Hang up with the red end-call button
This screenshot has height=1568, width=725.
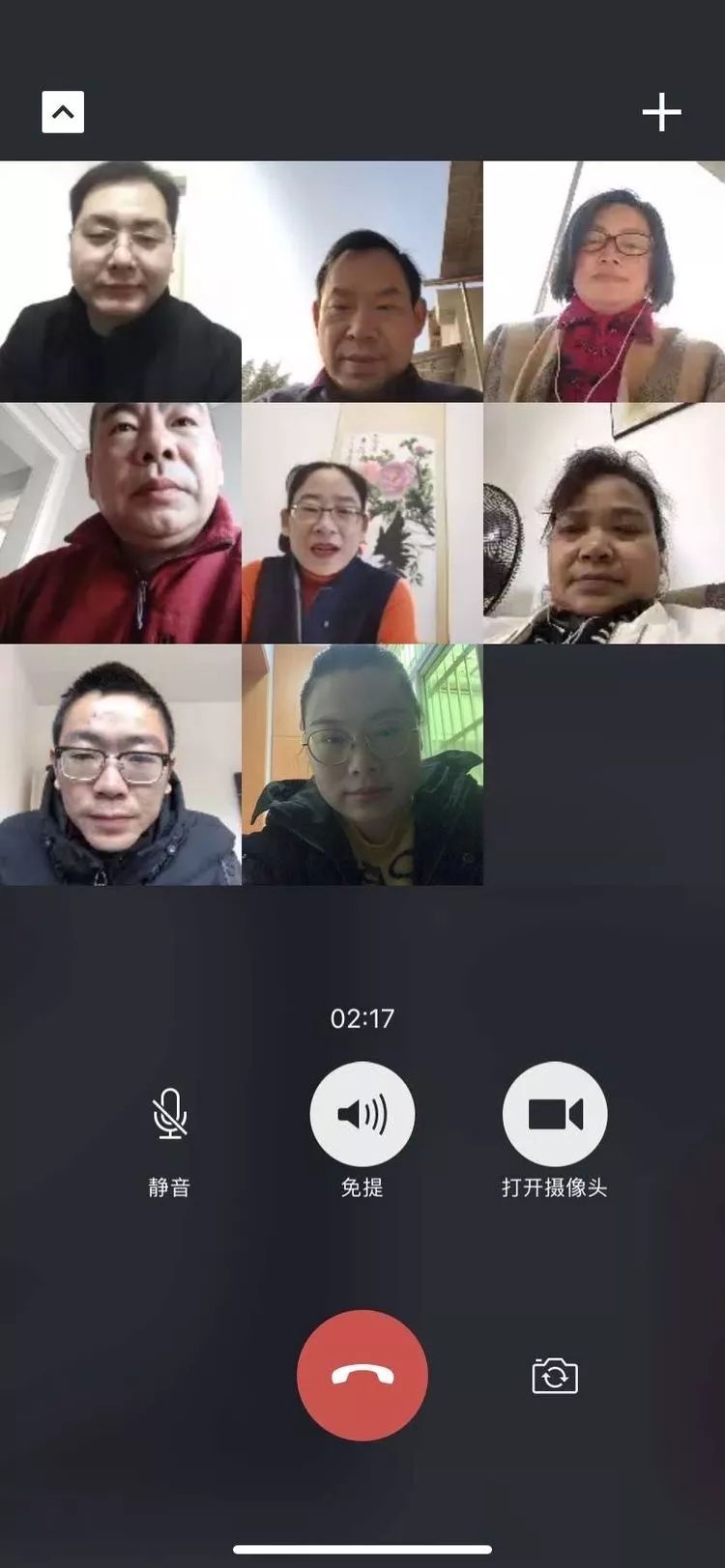tap(362, 1375)
